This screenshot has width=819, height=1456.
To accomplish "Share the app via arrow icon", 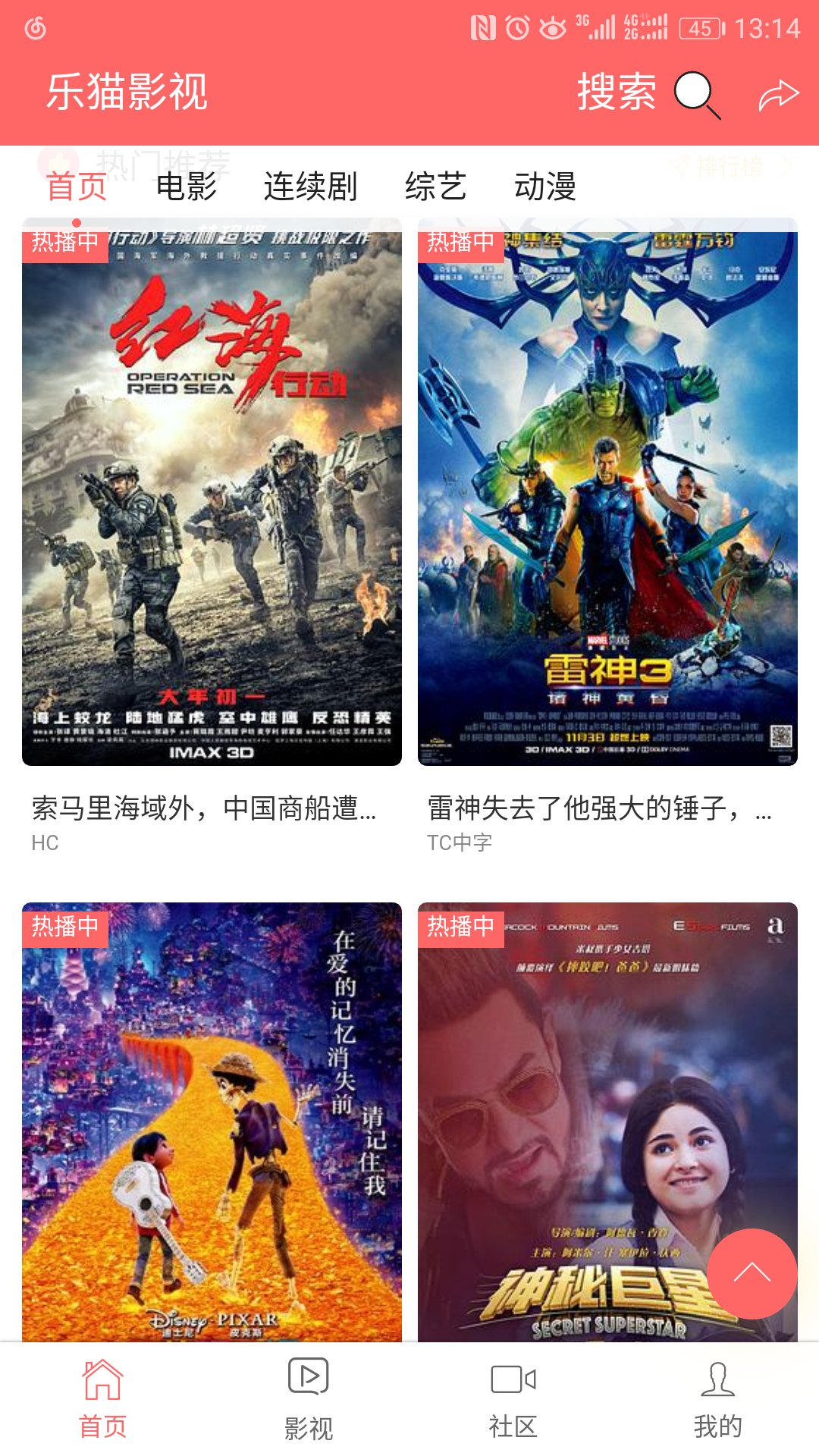I will coord(779,95).
